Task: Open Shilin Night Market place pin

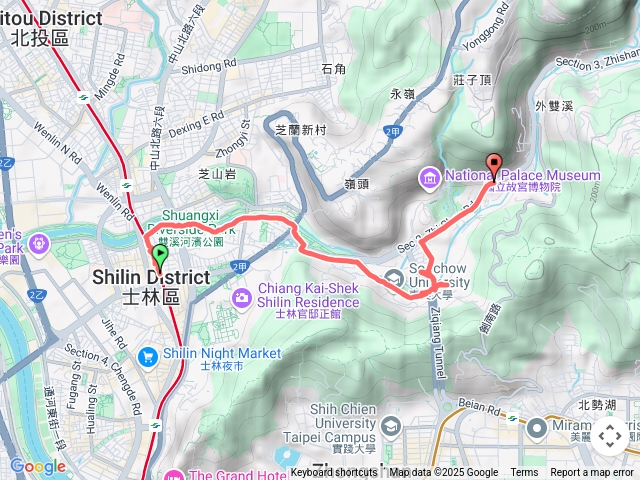Action: pyautogui.click(x=149, y=354)
